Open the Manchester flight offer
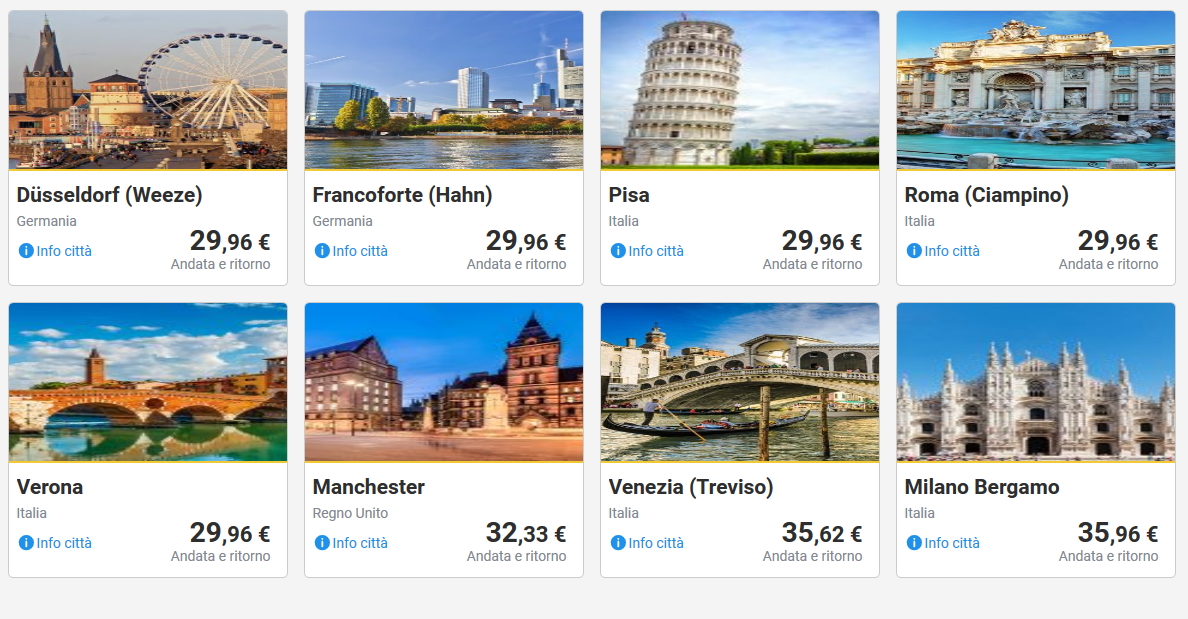The height and width of the screenshot is (619, 1188). 443,384
